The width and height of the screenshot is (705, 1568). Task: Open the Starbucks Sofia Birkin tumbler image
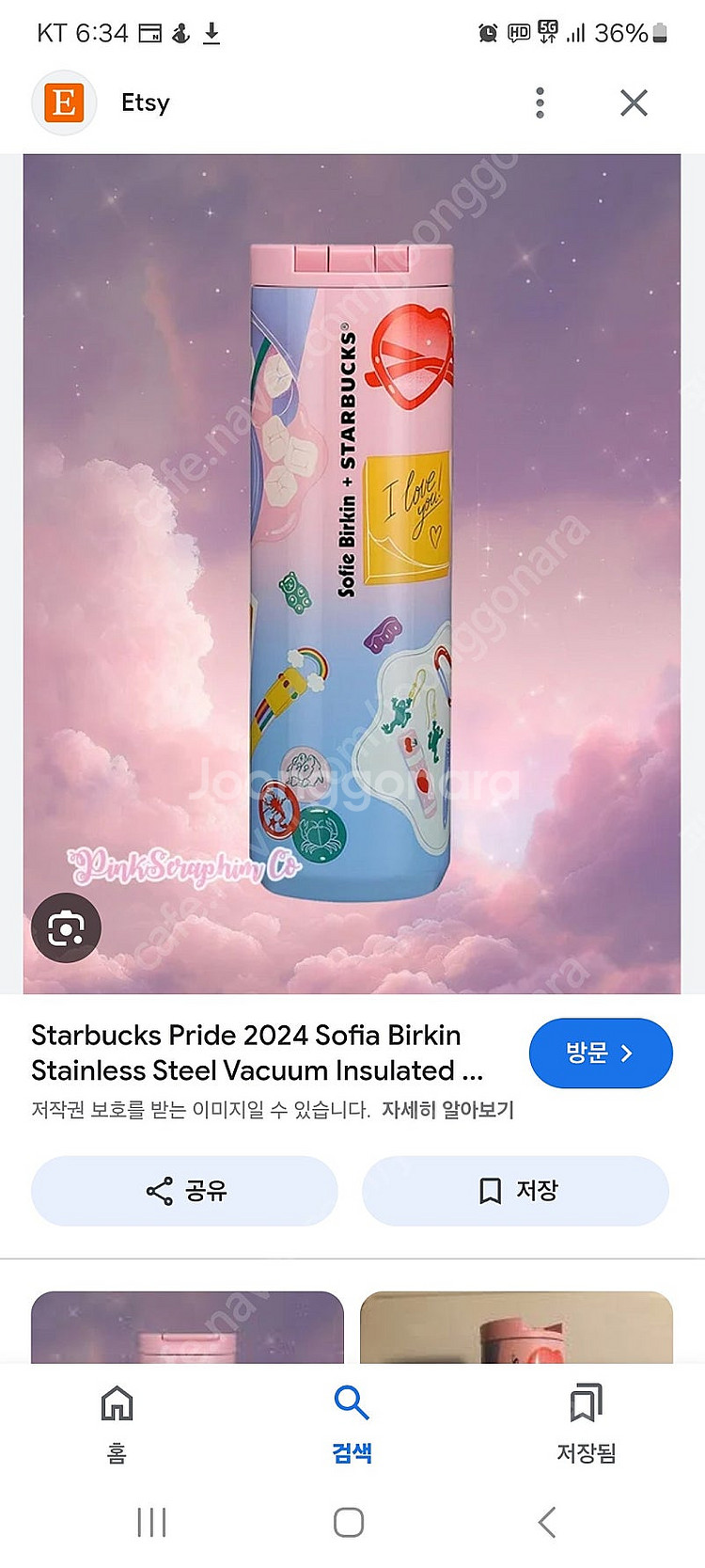tap(352, 574)
